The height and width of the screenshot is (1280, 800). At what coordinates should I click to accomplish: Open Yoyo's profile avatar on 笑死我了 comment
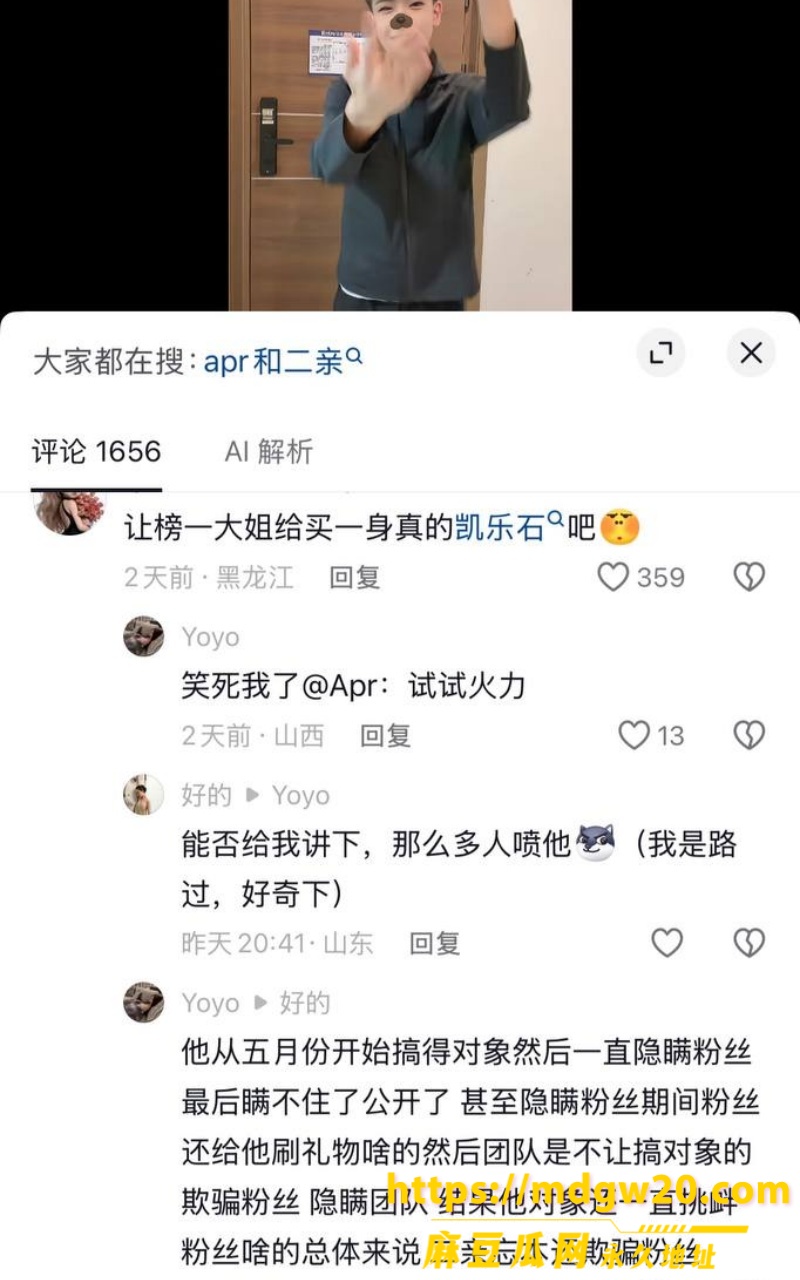144,636
